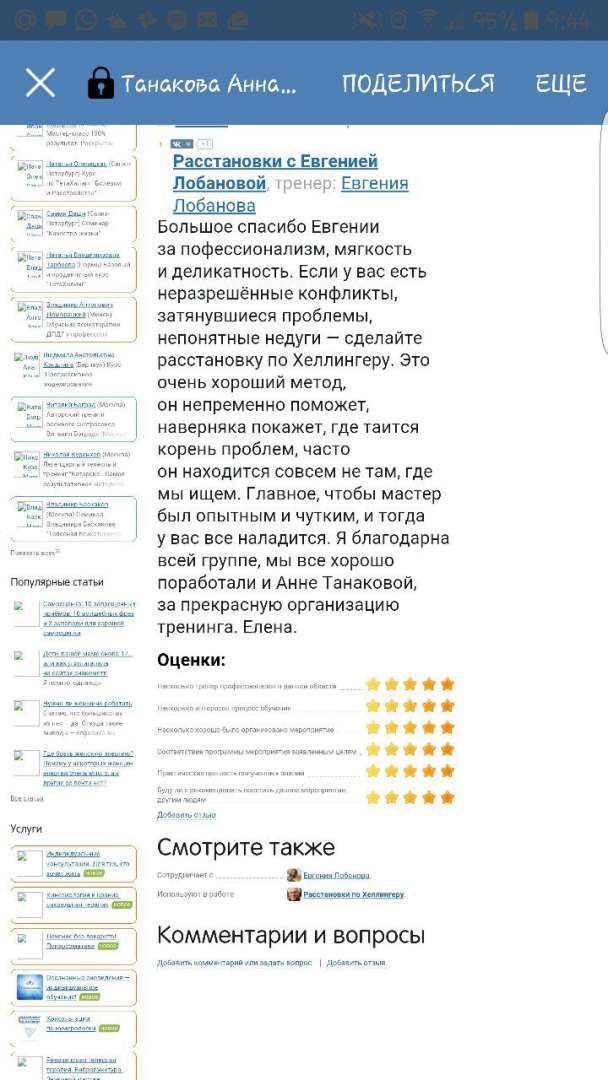Open the 'Расстановки по Хеллингеру' link
Viewport: 608px width, 1080px height.
[x=354, y=894]
